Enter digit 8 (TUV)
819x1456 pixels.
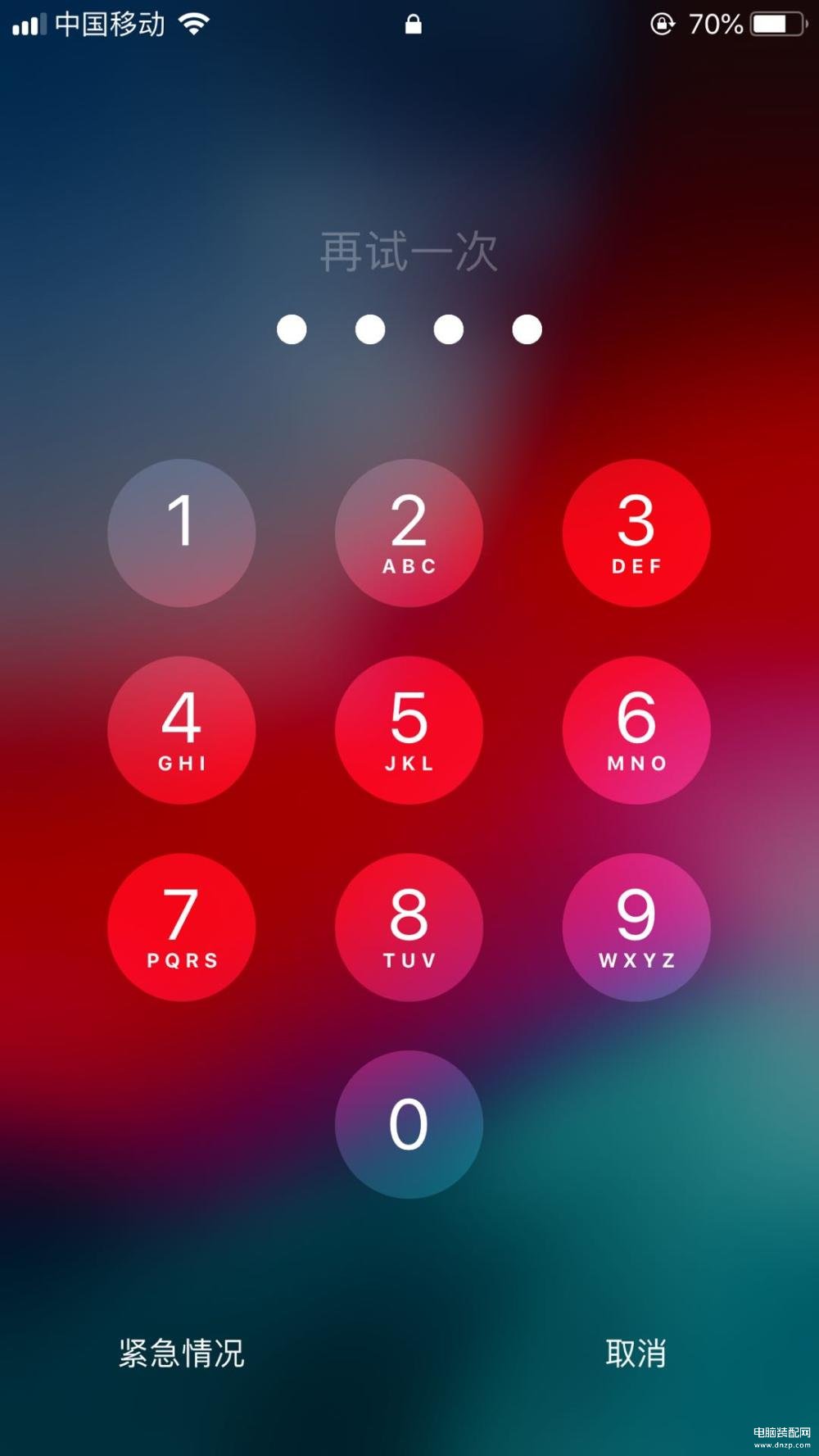(x=409, y=927)
